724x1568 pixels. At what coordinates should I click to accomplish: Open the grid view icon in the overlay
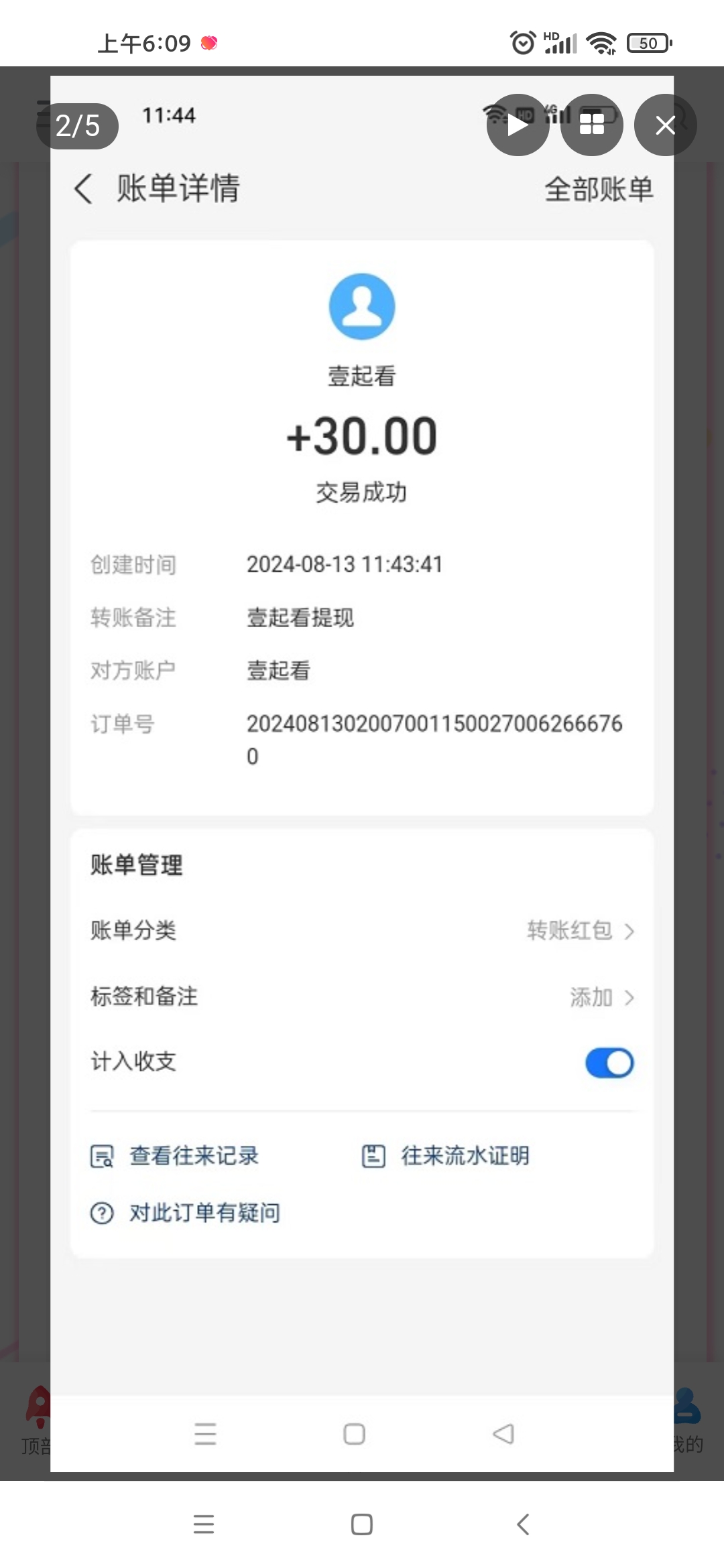point(591,125)
